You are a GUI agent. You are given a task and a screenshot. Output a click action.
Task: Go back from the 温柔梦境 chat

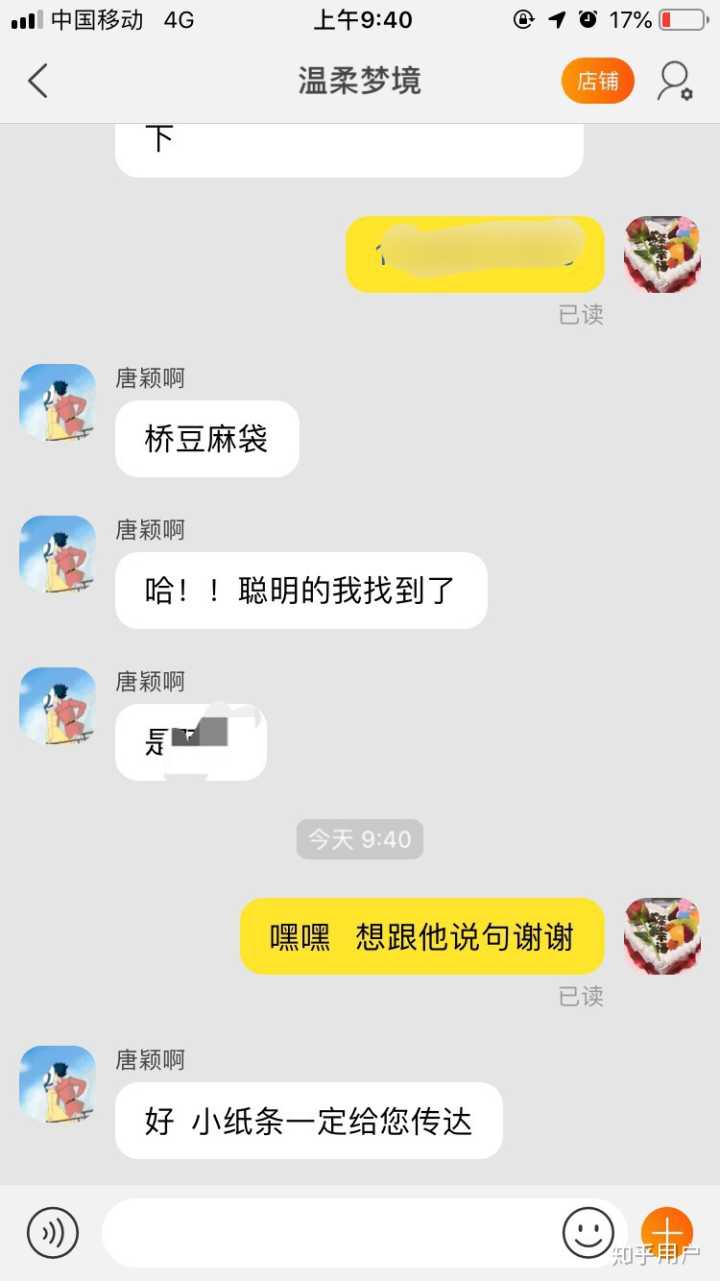point(38,81)
